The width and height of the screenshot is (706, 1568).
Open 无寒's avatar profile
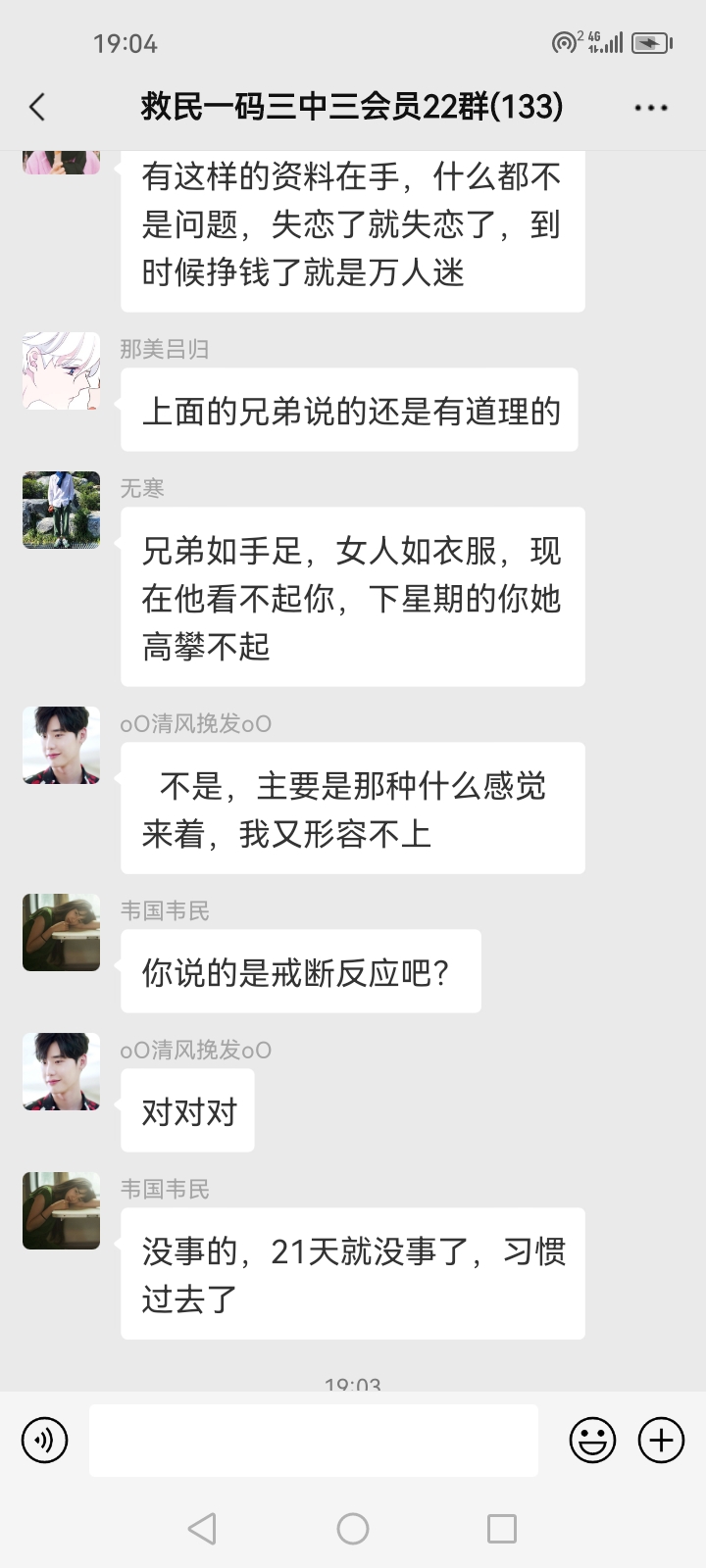pos(62,510)
